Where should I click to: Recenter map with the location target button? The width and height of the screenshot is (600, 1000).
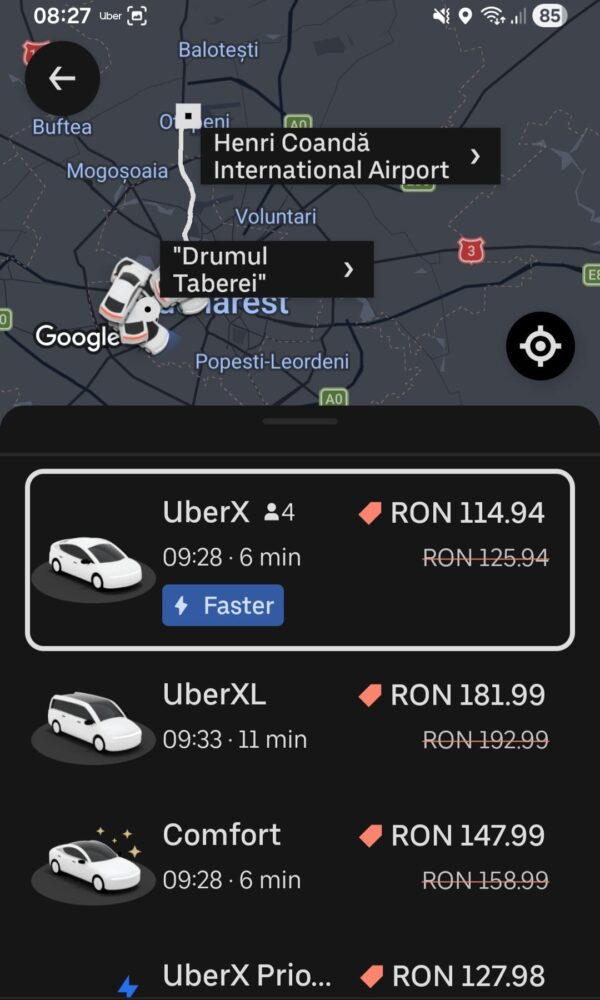(540, 346)
